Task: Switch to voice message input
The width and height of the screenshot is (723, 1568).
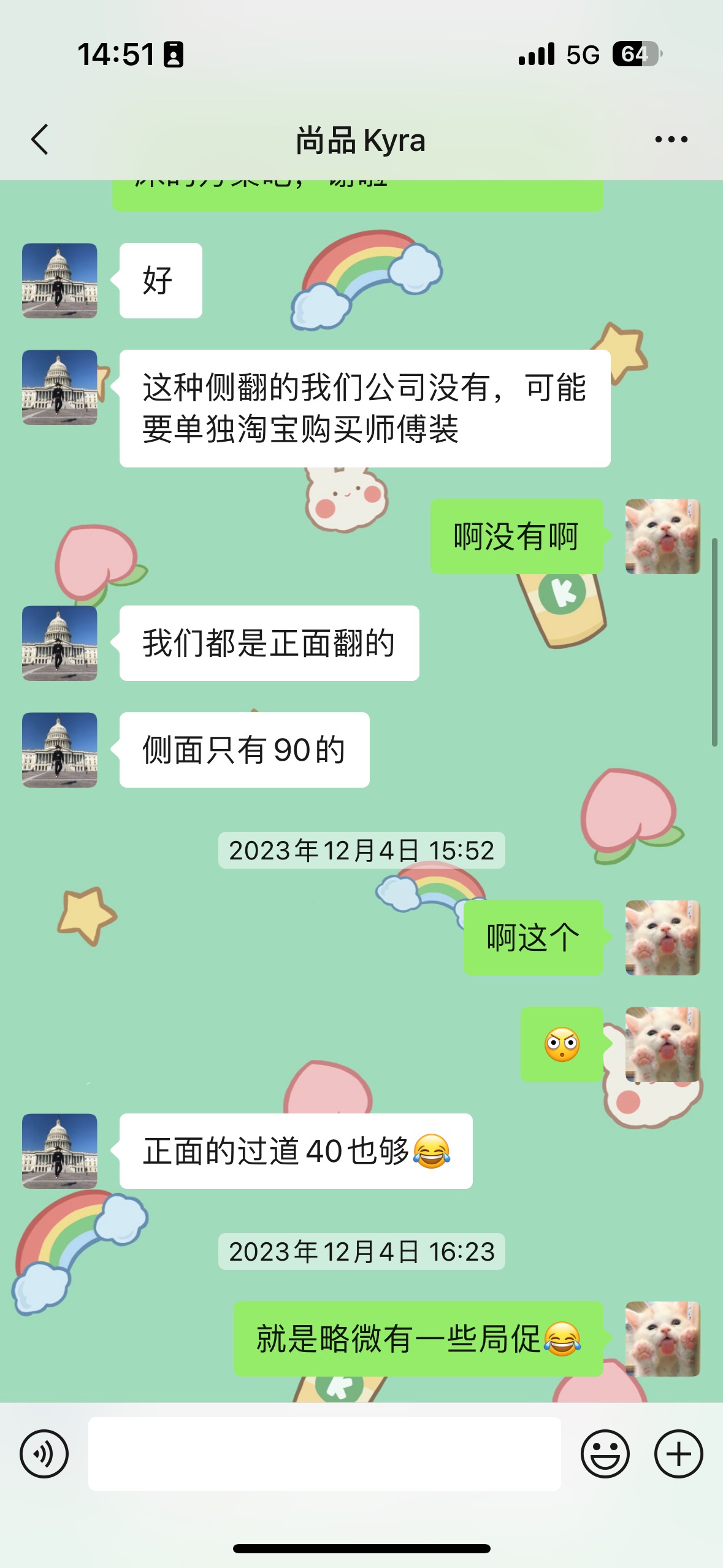Action: [x=44, y=1453]
